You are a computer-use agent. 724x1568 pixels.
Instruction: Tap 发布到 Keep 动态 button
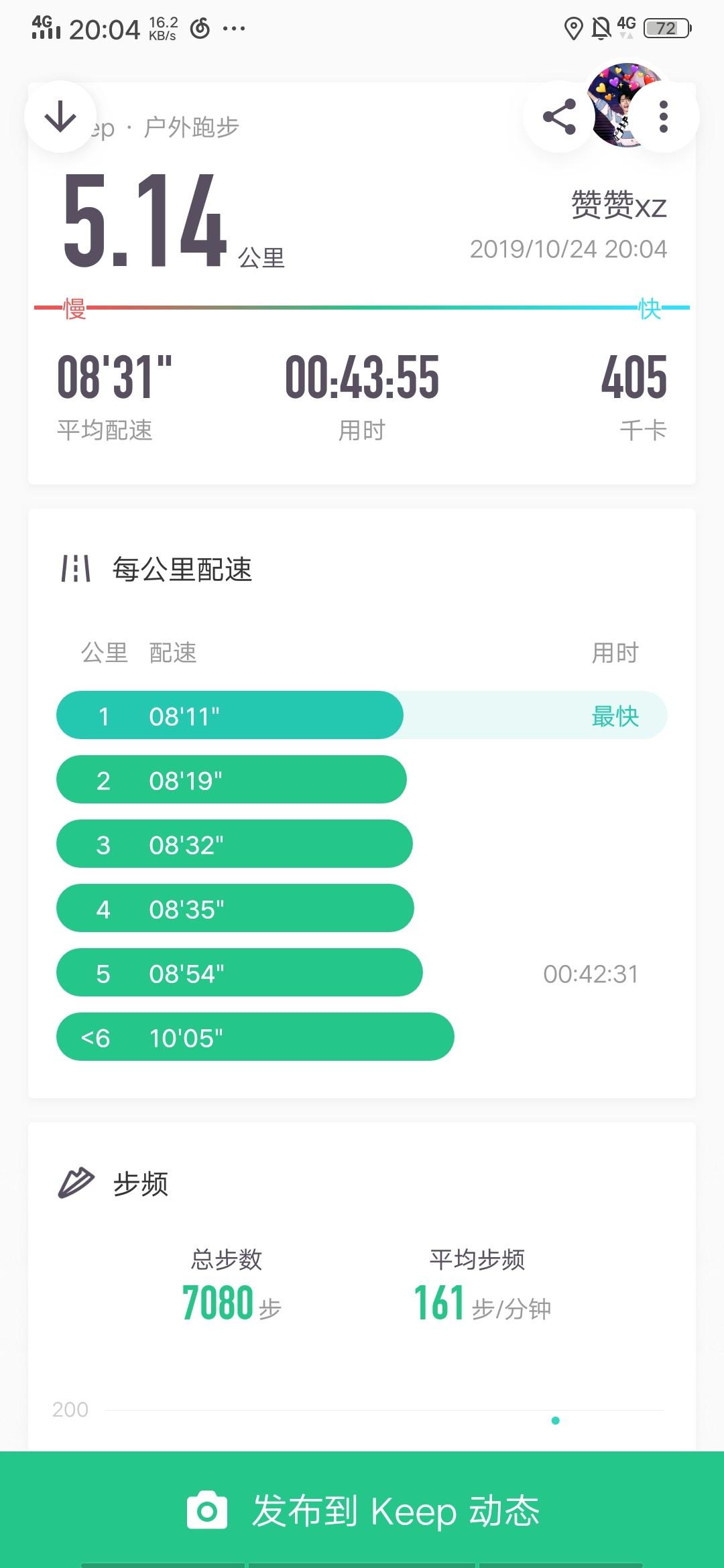point(362,1510)
